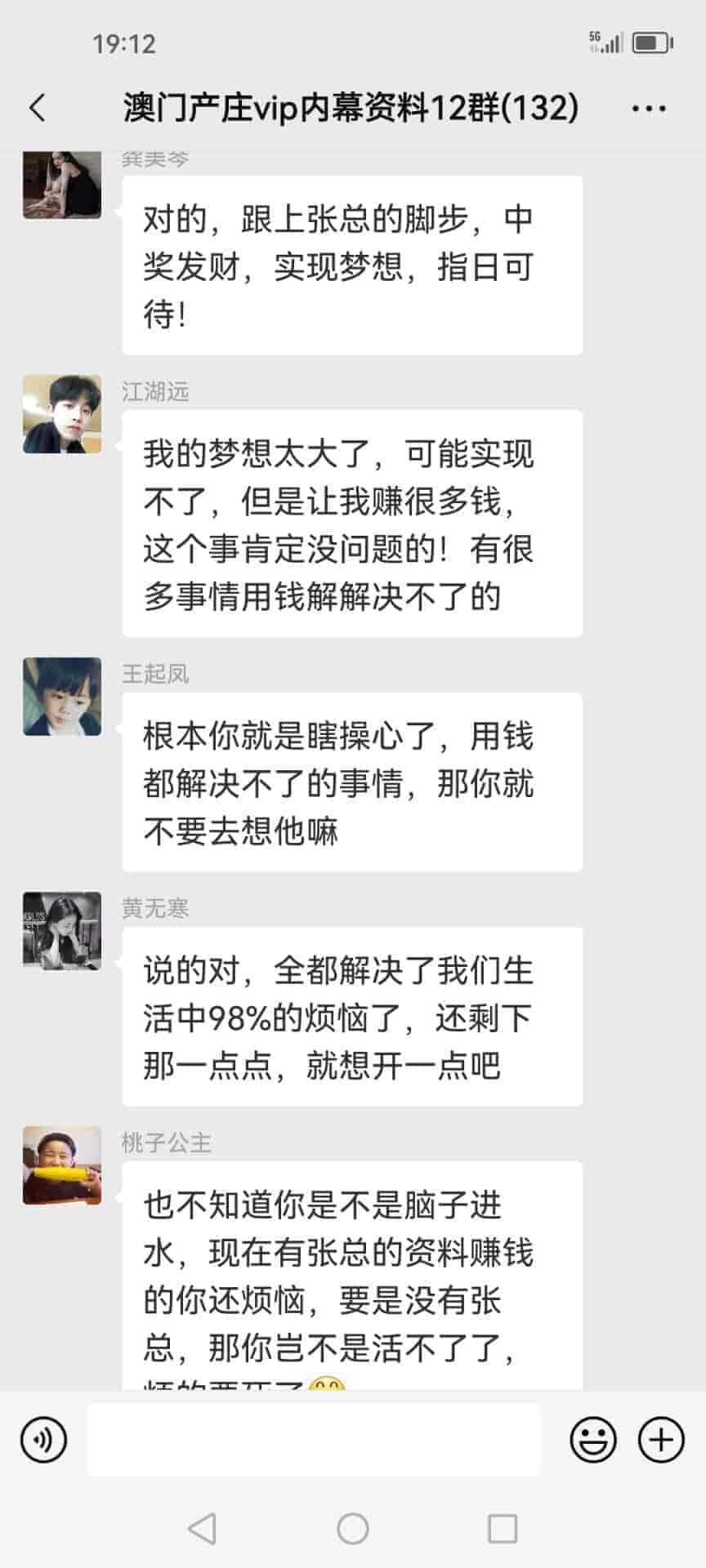Open 江湖远's profile avatar
Image resolution: width=706 pixels, height=1568 pixels.
click(x=62, y=414)
